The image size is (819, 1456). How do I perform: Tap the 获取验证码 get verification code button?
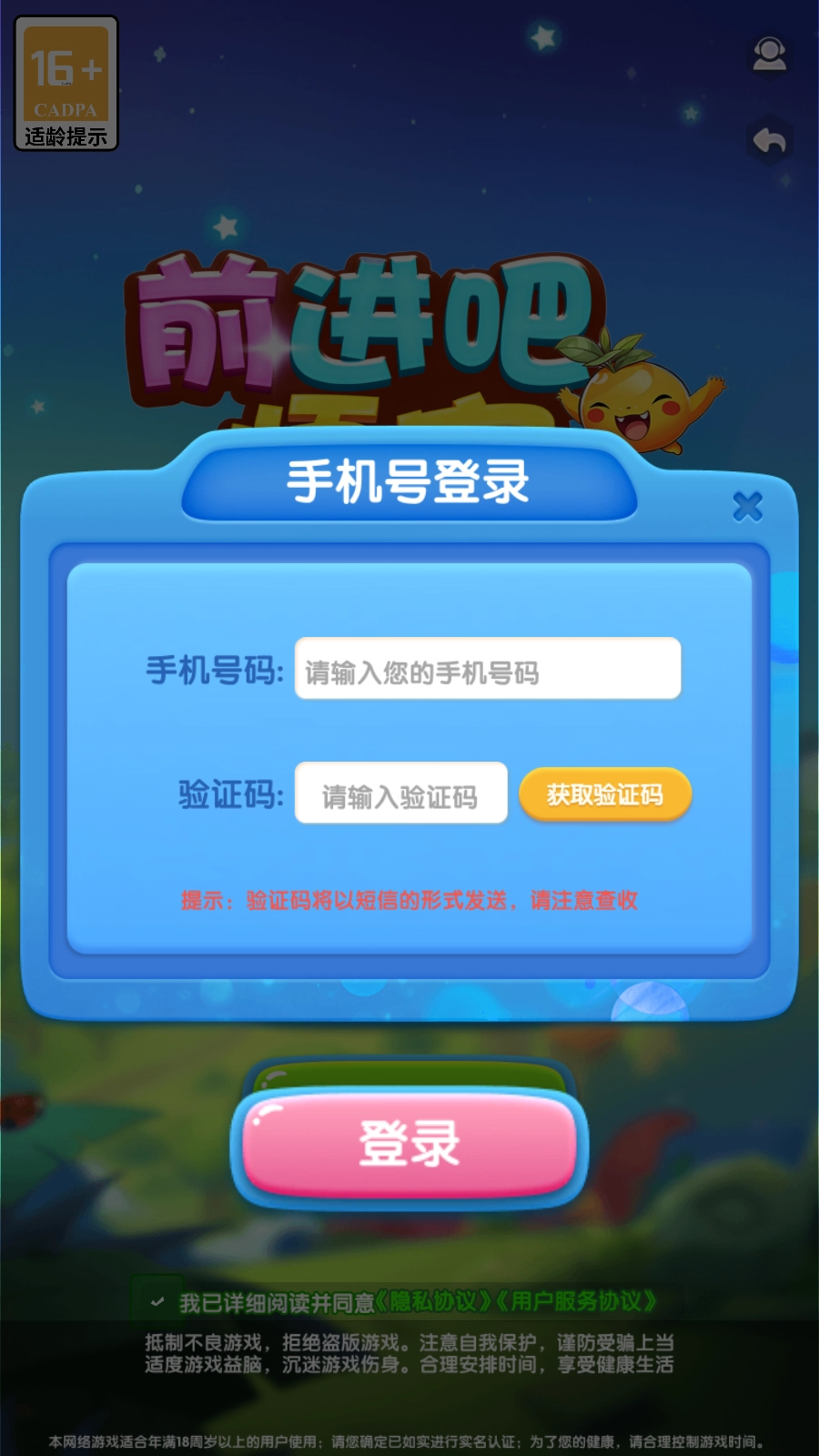pyautogui.click(x=605, y=794)
